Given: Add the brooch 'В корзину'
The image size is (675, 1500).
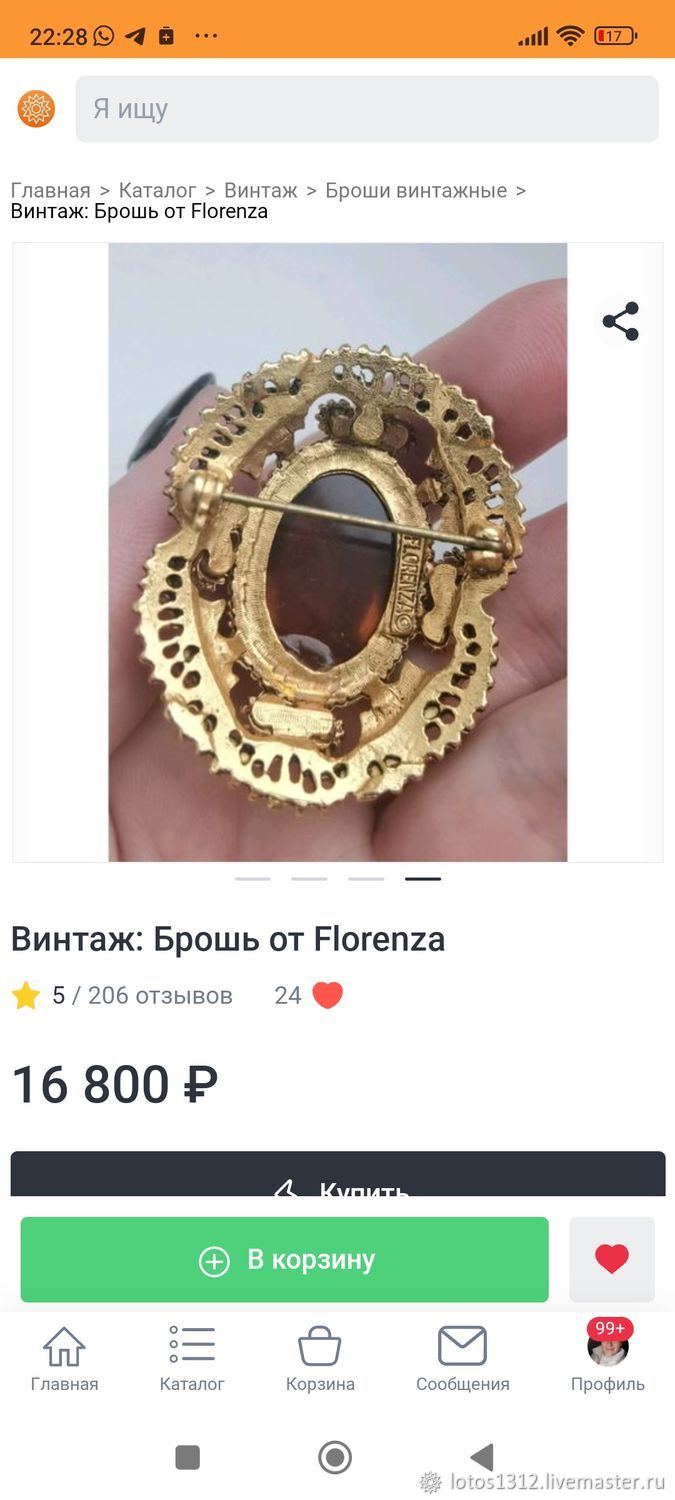Looking at the screenshot, I should [285, 1260].
